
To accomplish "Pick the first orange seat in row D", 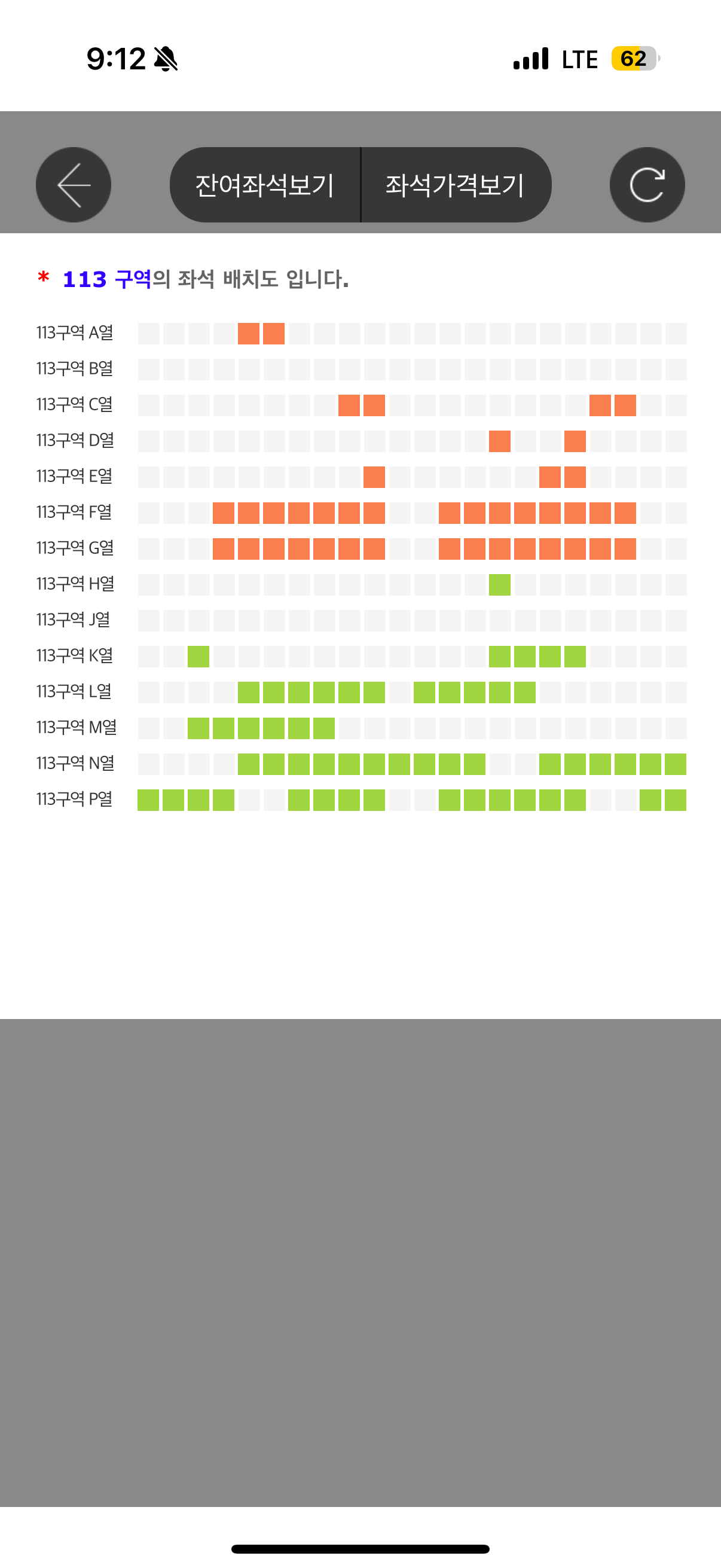I will tap(500, 441).
